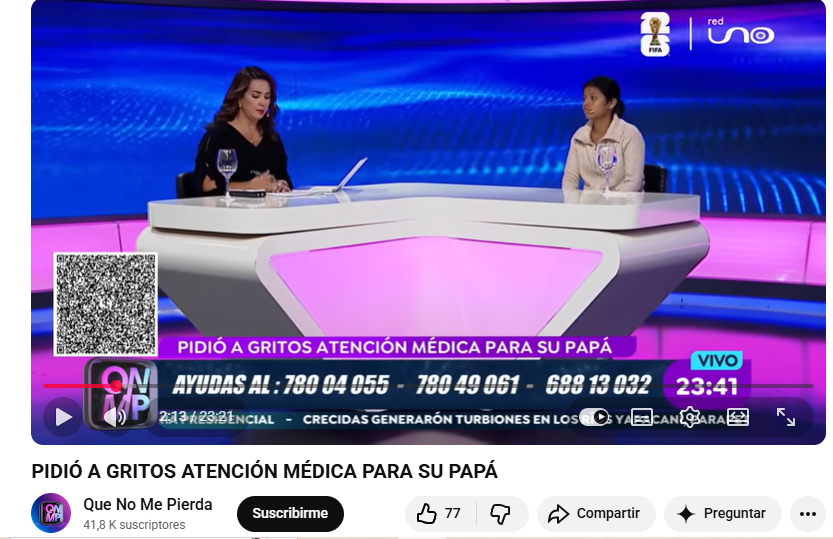
Task: Share the video via Compartir
Action: pyautogui.click(x=596, y=513)
